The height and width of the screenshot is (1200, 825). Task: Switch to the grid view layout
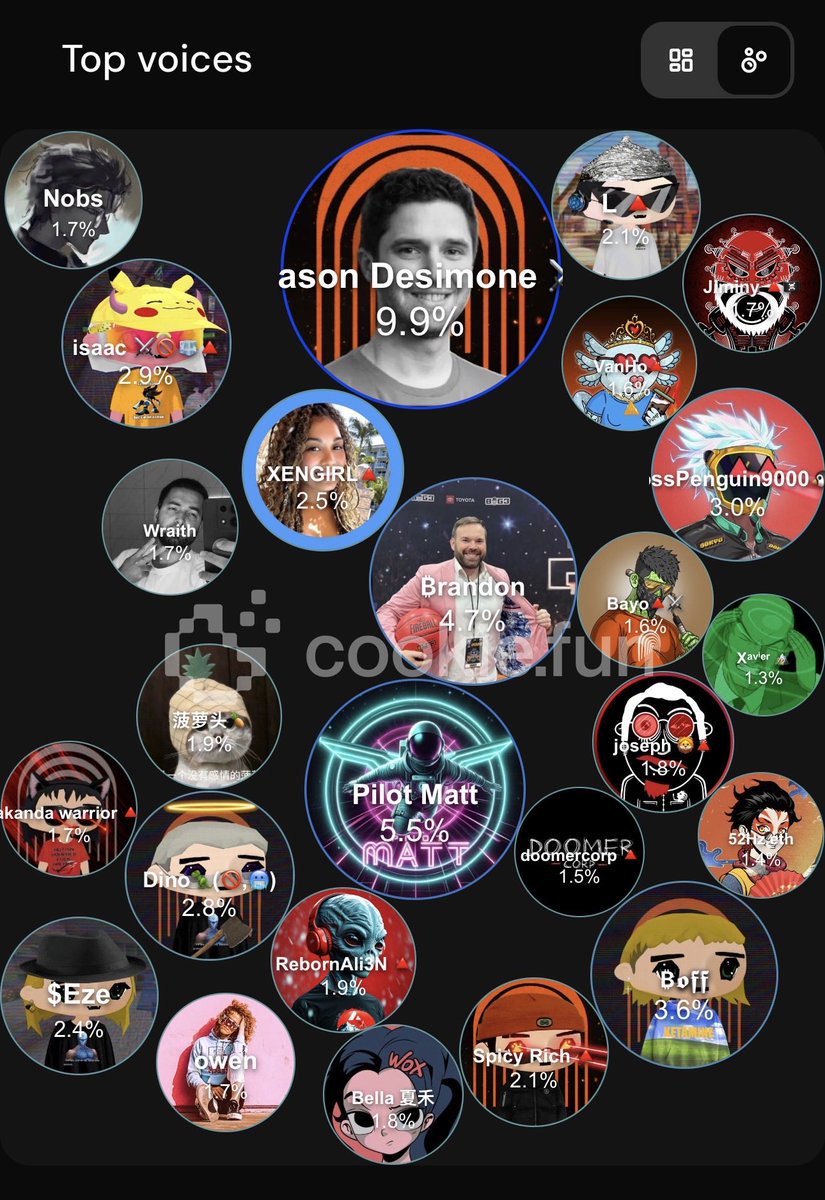[681, 60]
